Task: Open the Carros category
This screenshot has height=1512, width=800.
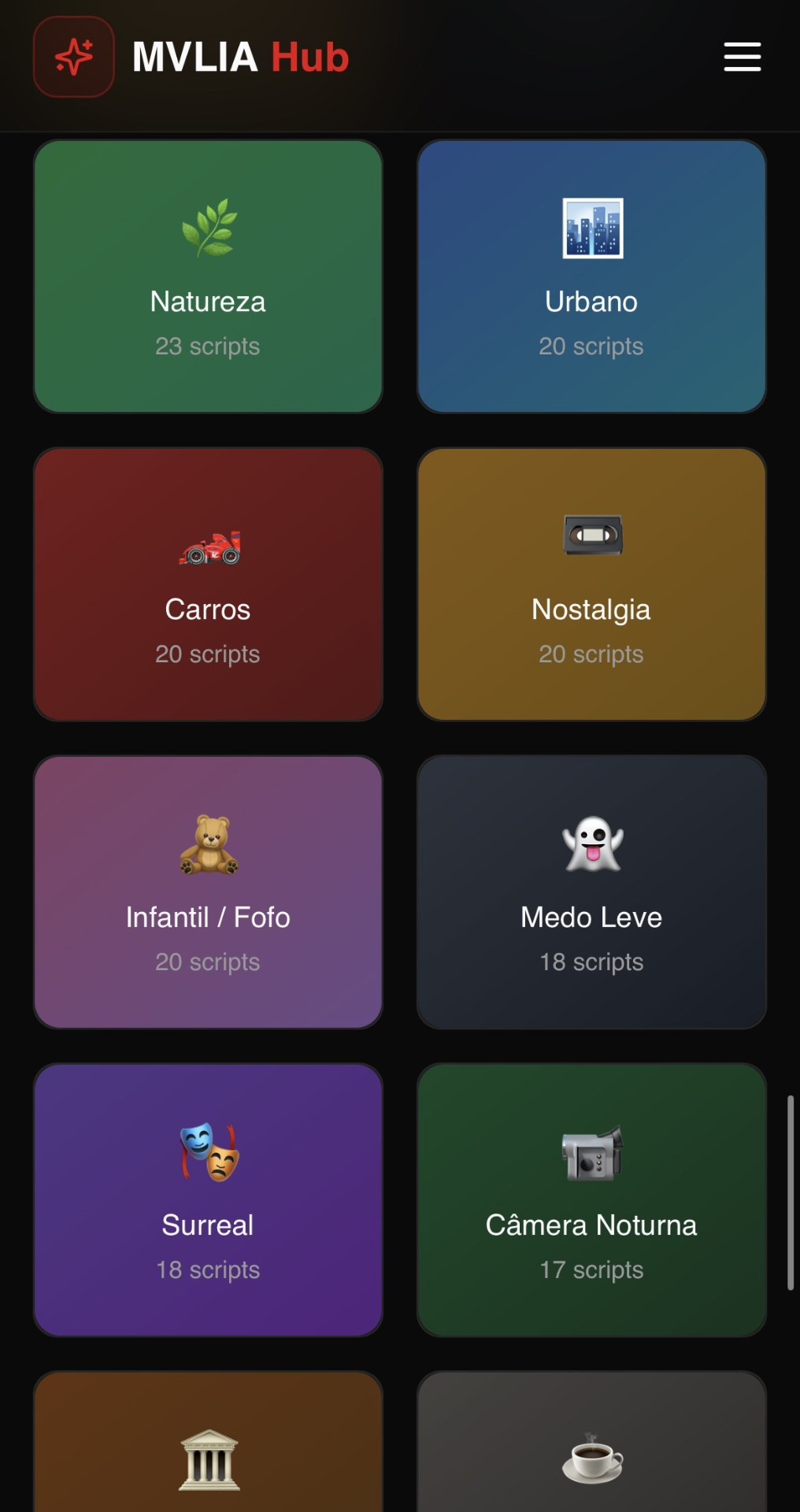Action: [208, 584]
